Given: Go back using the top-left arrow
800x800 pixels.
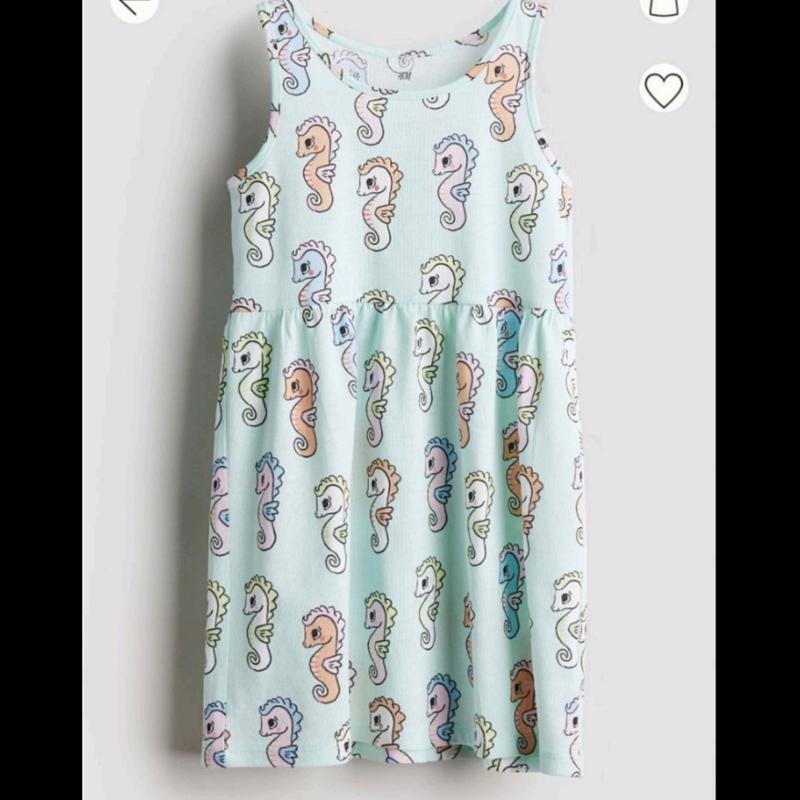Looking at the screenshot, I should (x=137, y=6).
